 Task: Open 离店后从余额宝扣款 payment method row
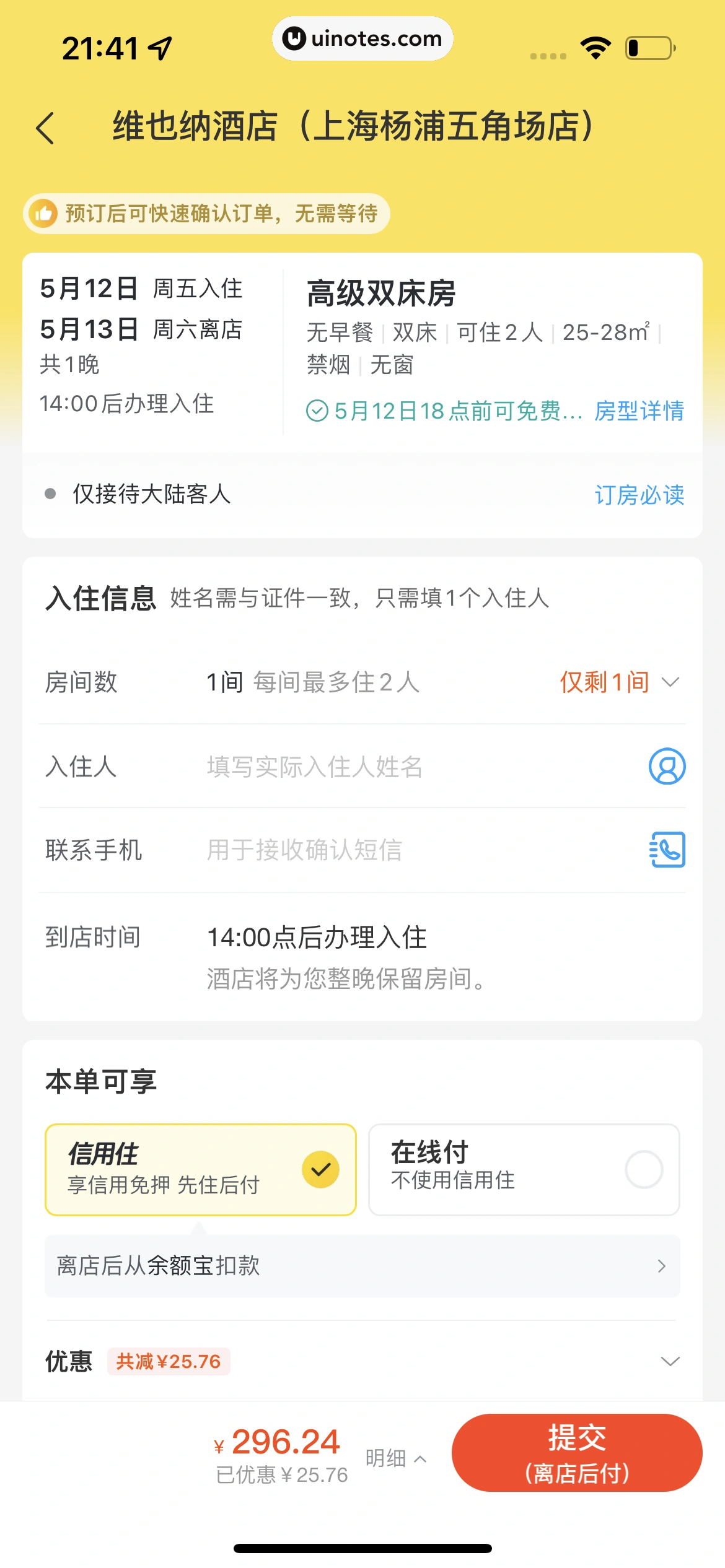(x=362, y=1266)
